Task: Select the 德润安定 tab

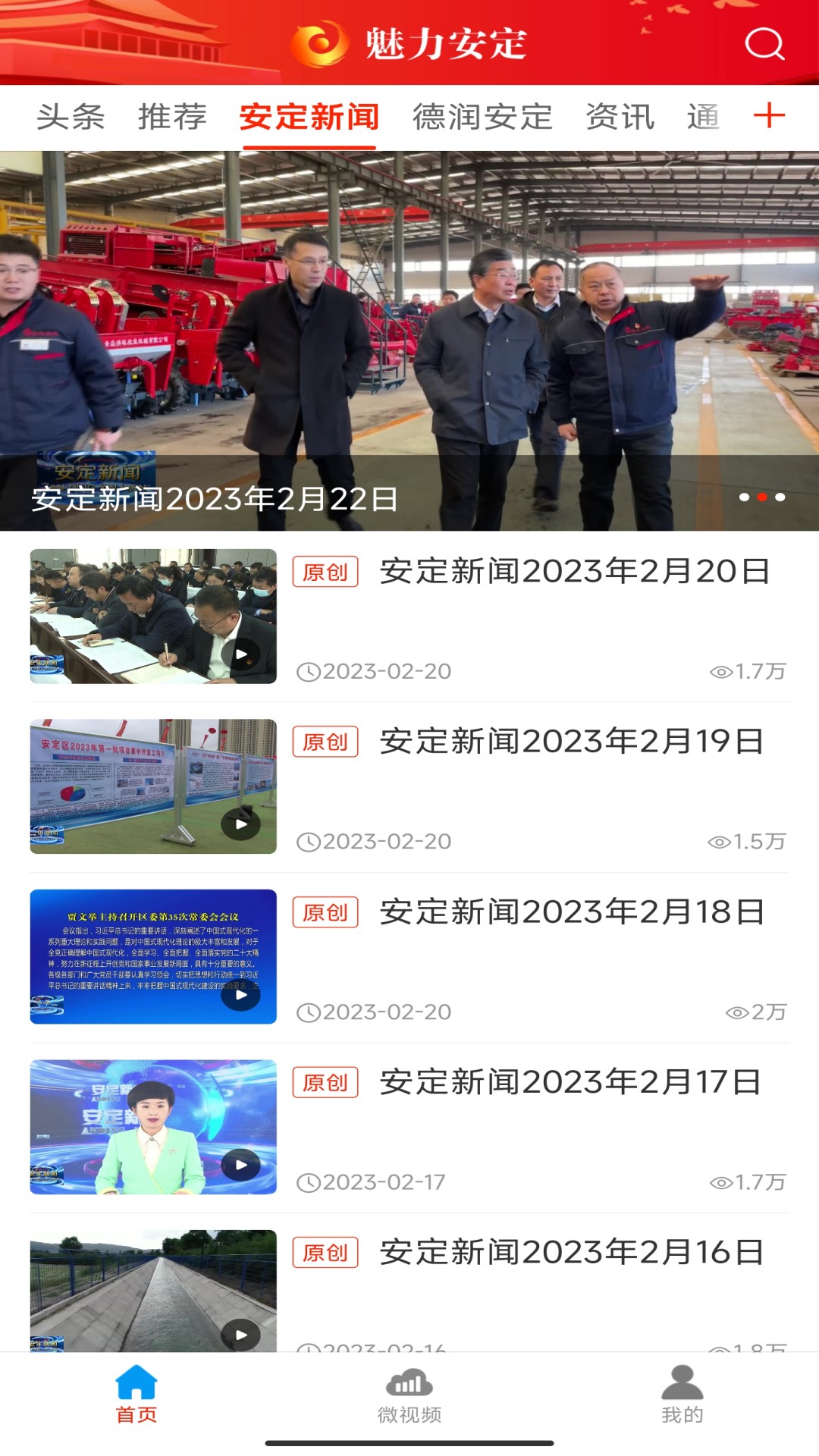Action: (x=482, y=118)
